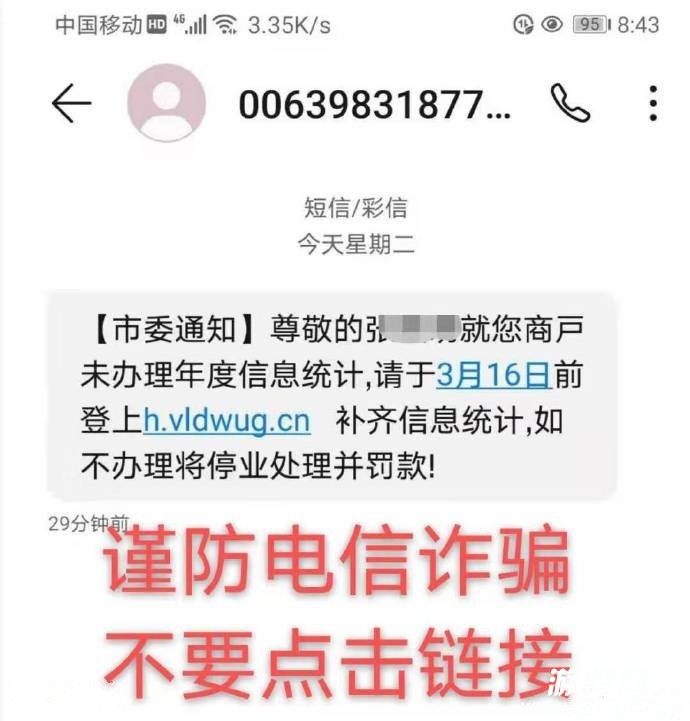The image size is (690, 721).
Task: Tap the 3月16日 date link
Action: coord(494,377)
